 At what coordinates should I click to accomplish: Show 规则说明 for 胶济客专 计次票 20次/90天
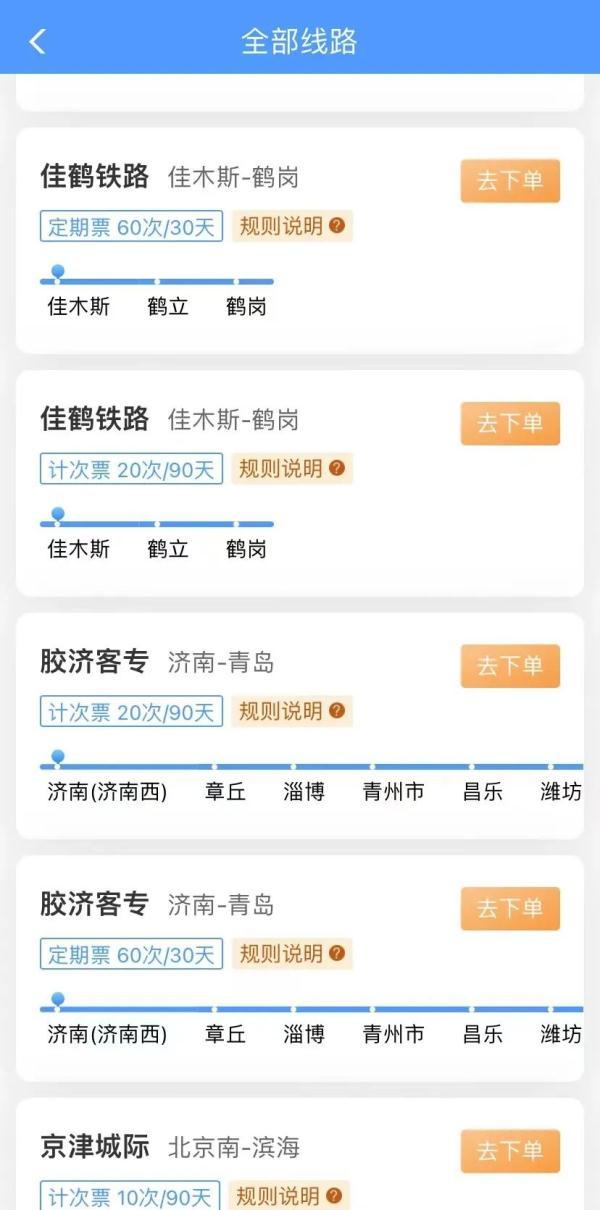pyautogui.click(x=292, y=711)
